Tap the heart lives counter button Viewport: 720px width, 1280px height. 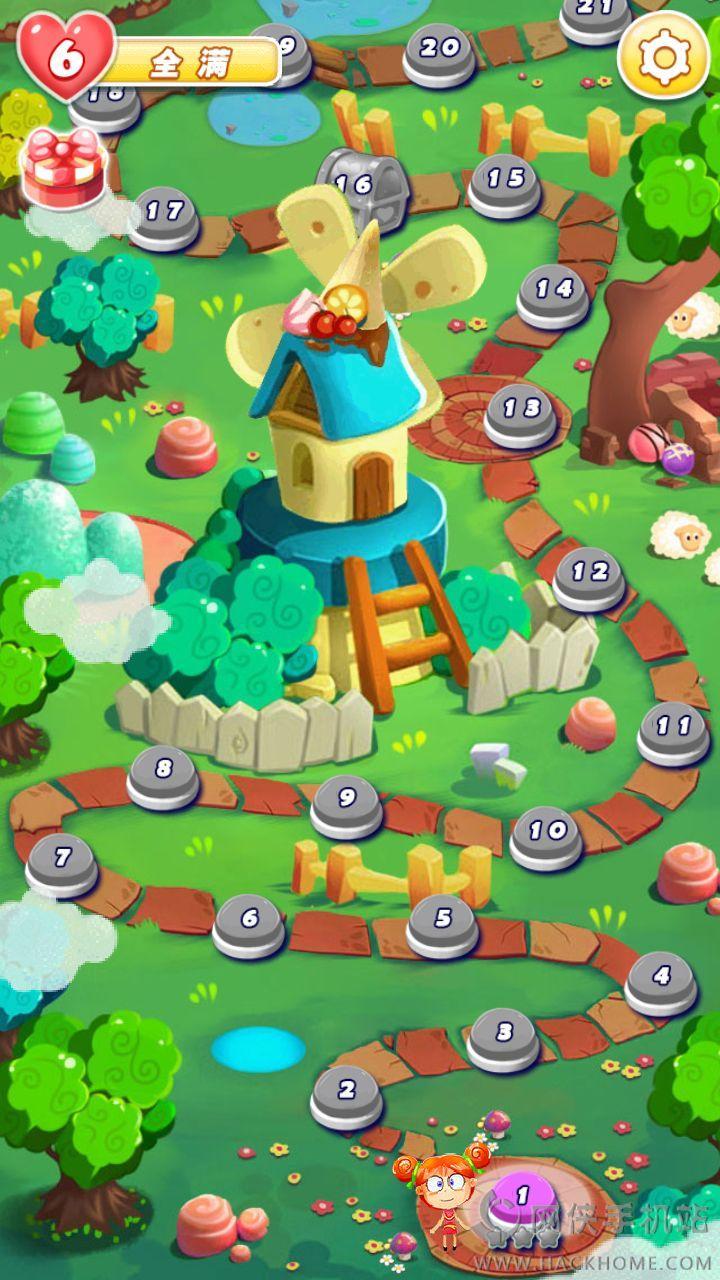click(66, 56)
